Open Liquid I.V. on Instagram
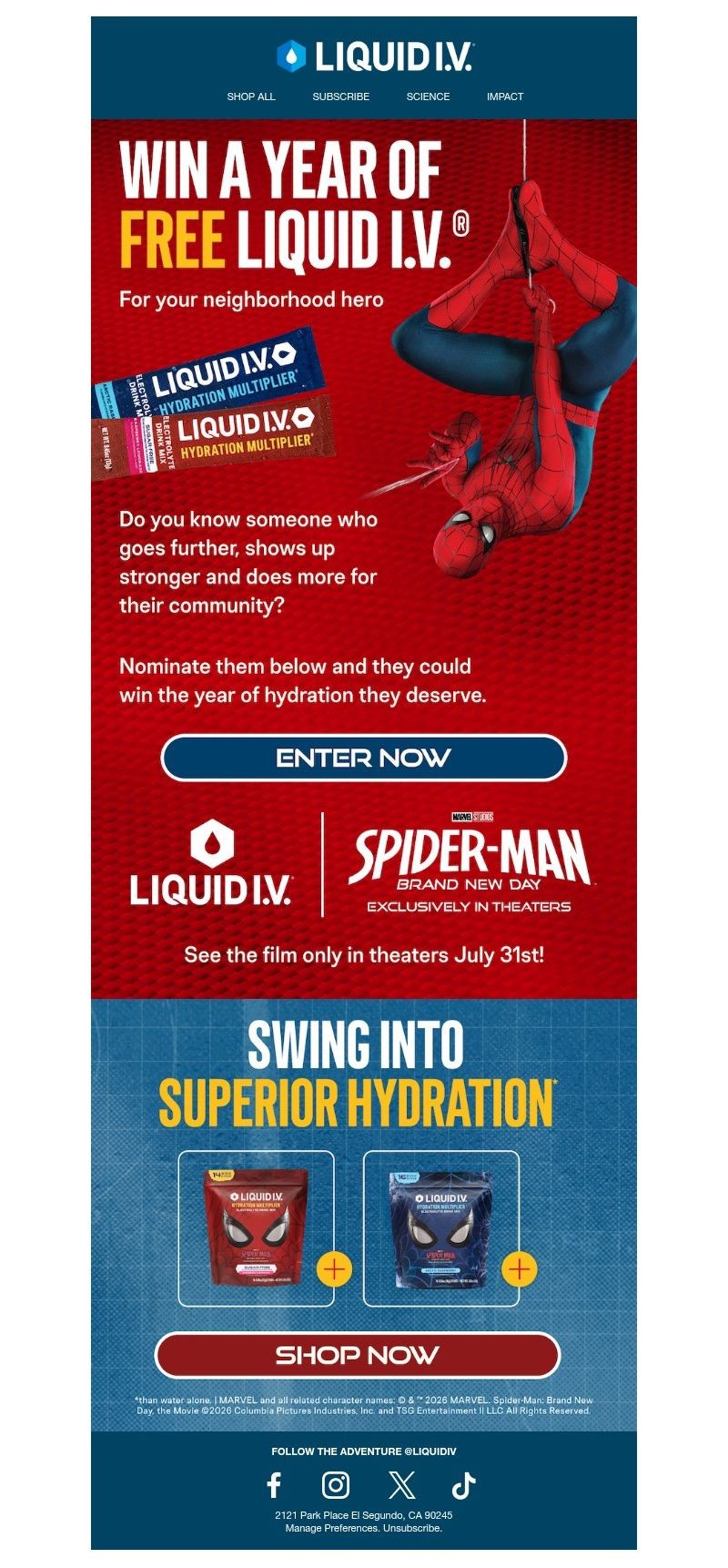The image size is (728, 1568). click(336, 1485)
